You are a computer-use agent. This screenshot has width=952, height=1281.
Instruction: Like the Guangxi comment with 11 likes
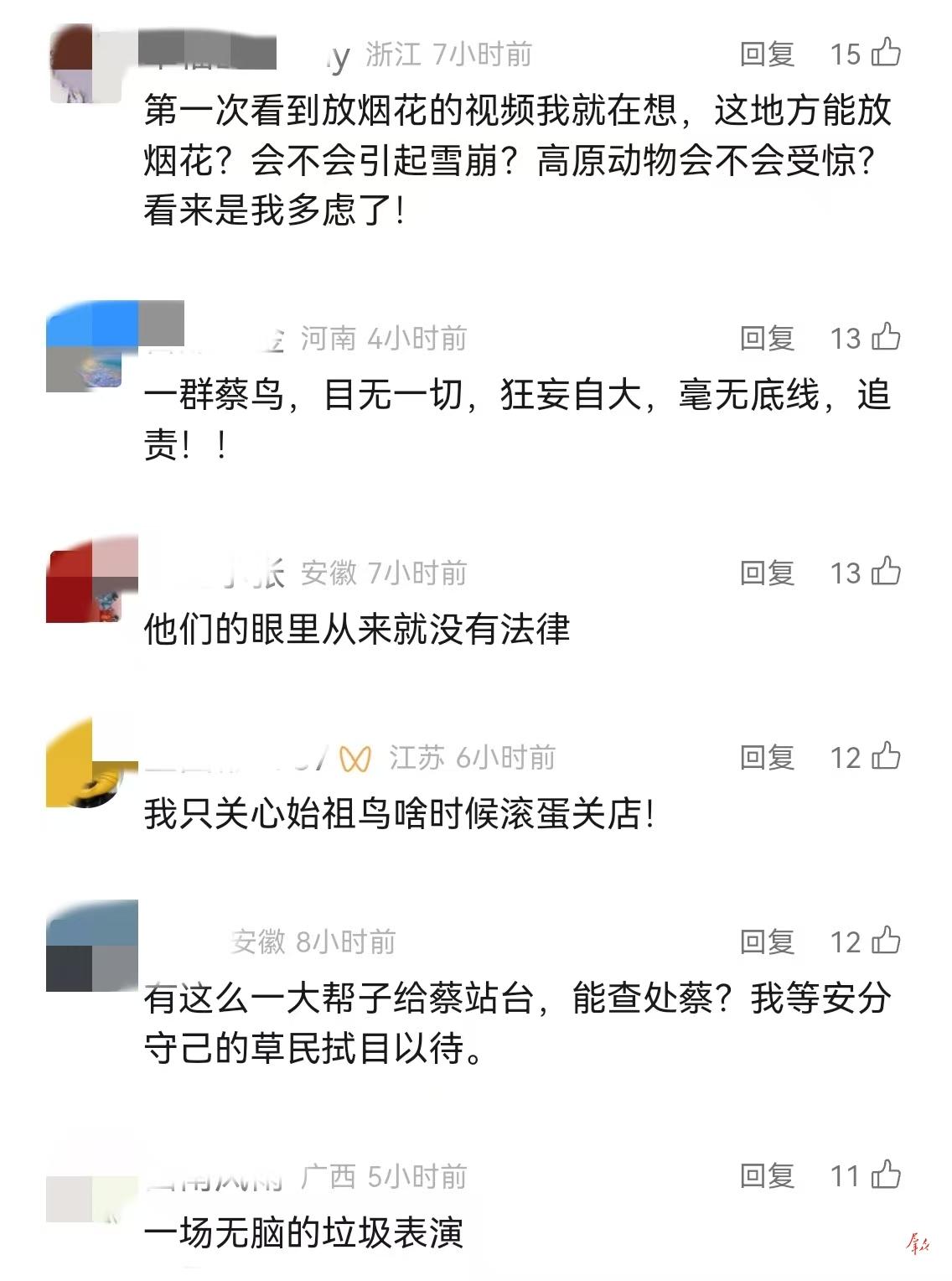tap(886, 1175)
